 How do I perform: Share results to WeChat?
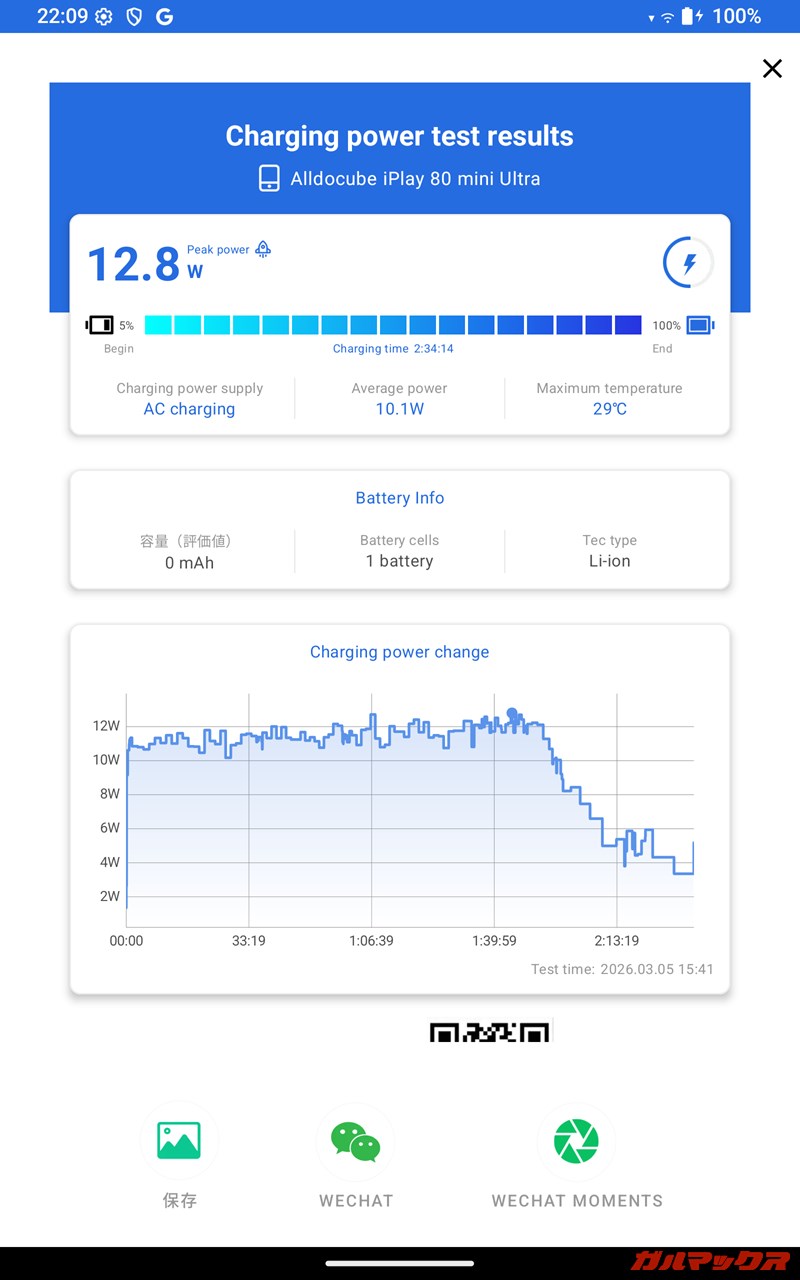click(x=355, y=1142)
